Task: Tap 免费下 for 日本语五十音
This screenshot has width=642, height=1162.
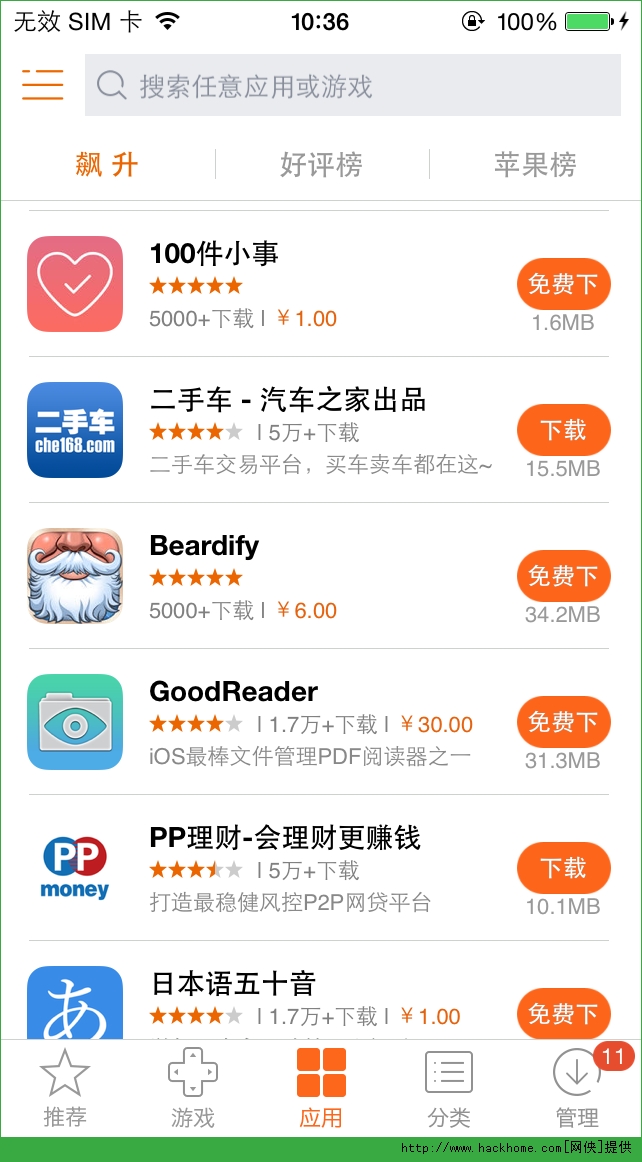Action: 563,1013
